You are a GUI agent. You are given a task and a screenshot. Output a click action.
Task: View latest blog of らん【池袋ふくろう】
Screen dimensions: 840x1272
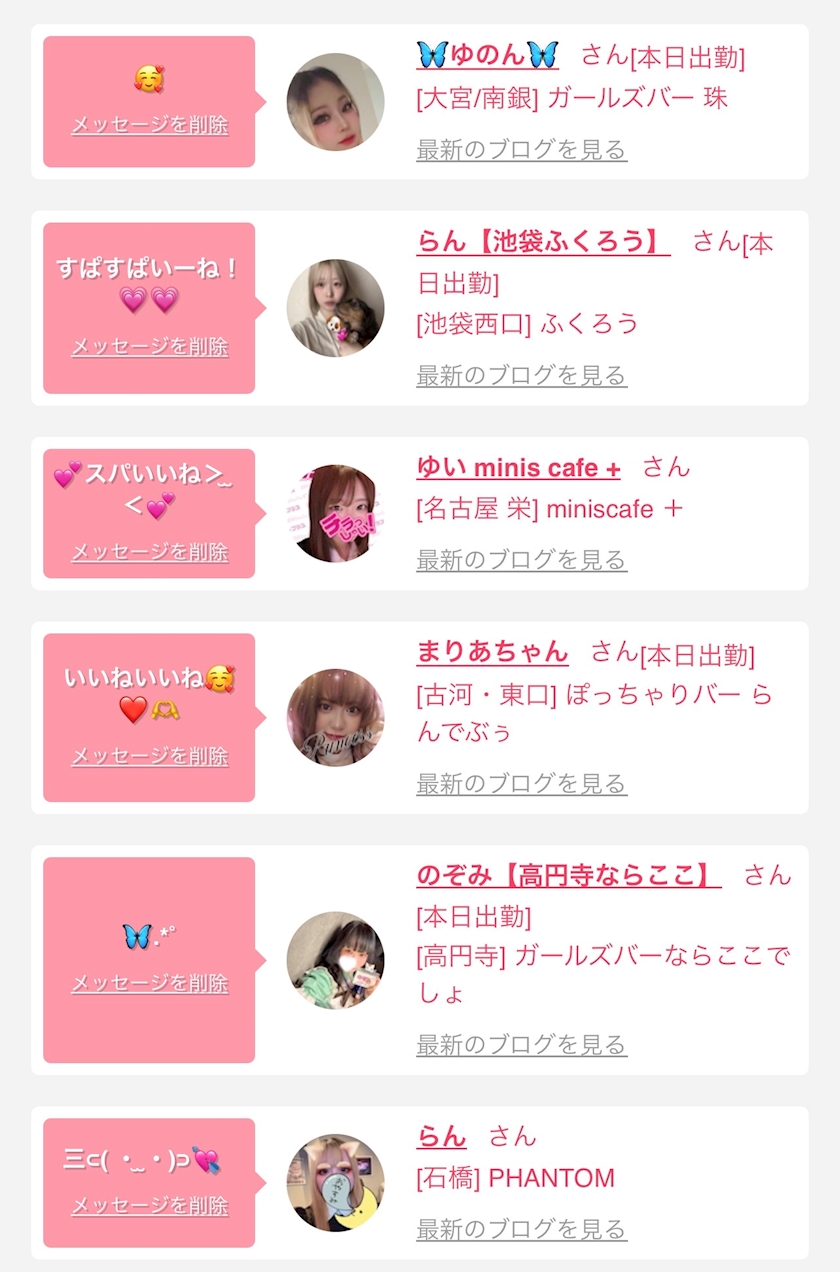[x=521, y=376]
